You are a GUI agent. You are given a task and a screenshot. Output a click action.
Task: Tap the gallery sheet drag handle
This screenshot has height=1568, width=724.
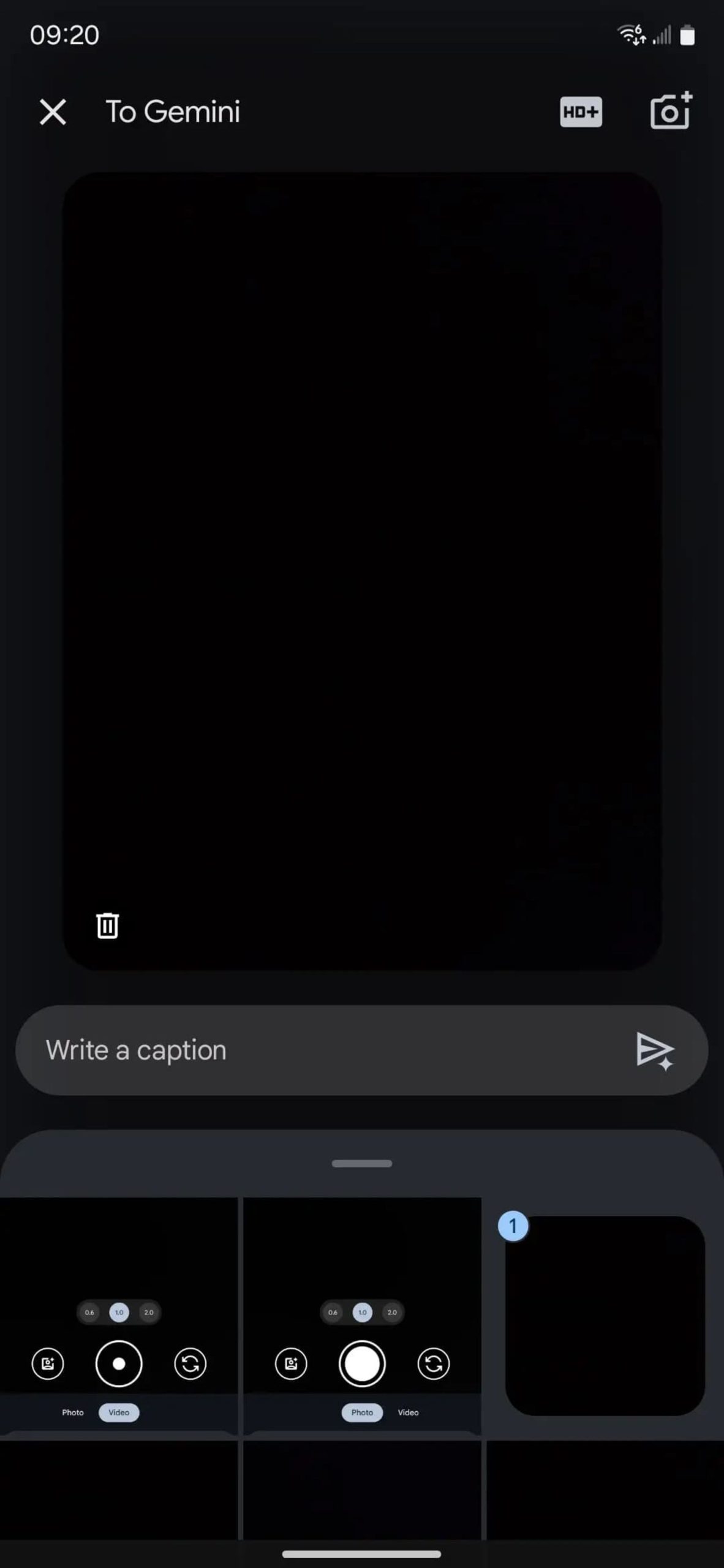click(x=362, y=1163)
